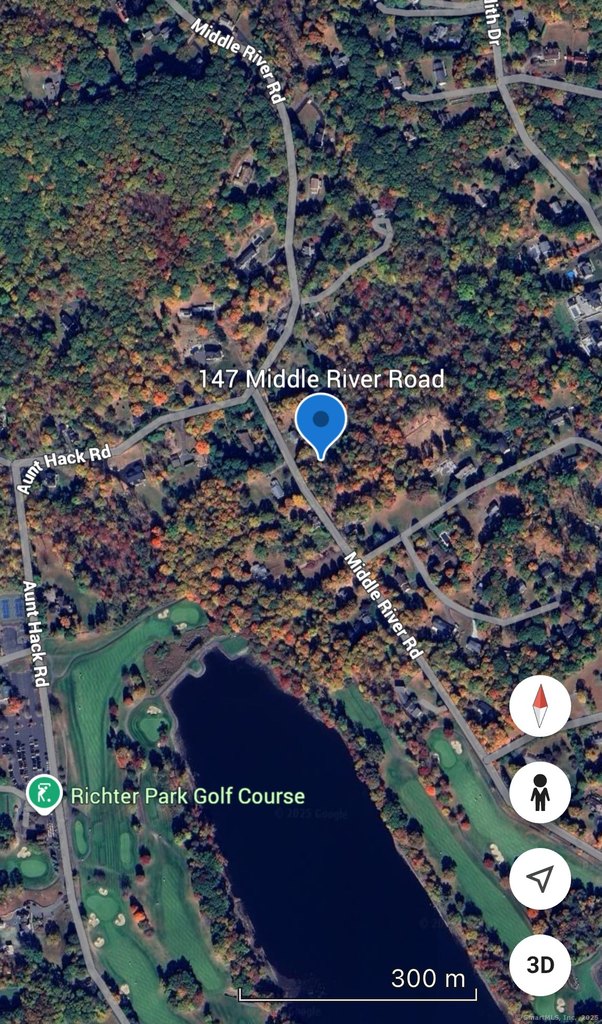Reset map orientation with the compass
The width and height of the screenshot is (602, 1024).
pos(540,706)
